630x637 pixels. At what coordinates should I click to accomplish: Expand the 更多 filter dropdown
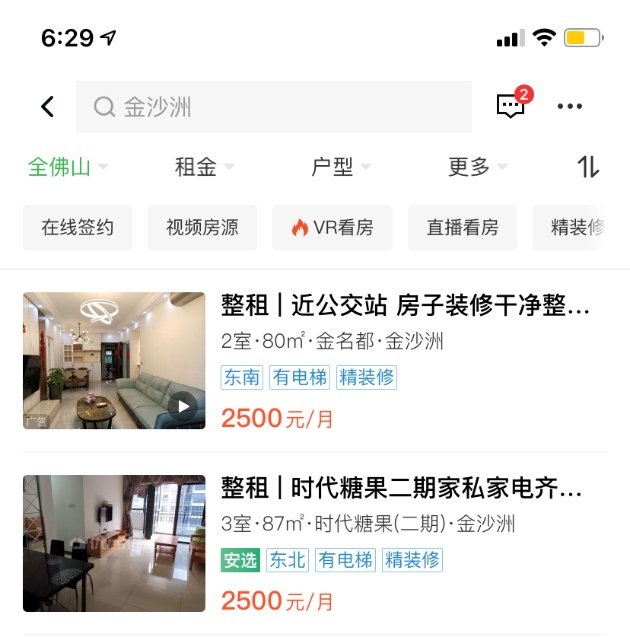pyautogui.click(x=477, y=167)
